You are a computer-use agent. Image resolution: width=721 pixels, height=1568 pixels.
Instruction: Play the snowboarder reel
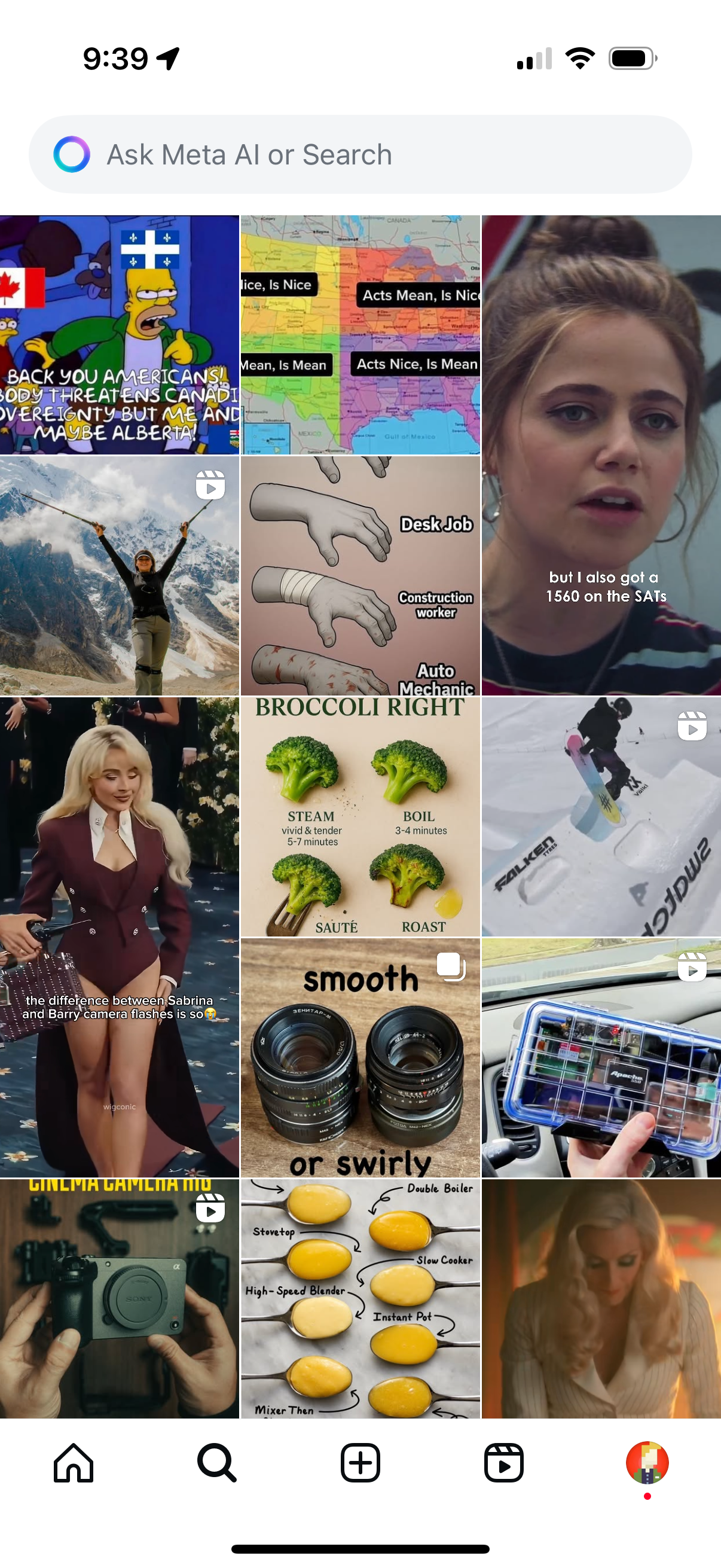[x=601, y=817]
